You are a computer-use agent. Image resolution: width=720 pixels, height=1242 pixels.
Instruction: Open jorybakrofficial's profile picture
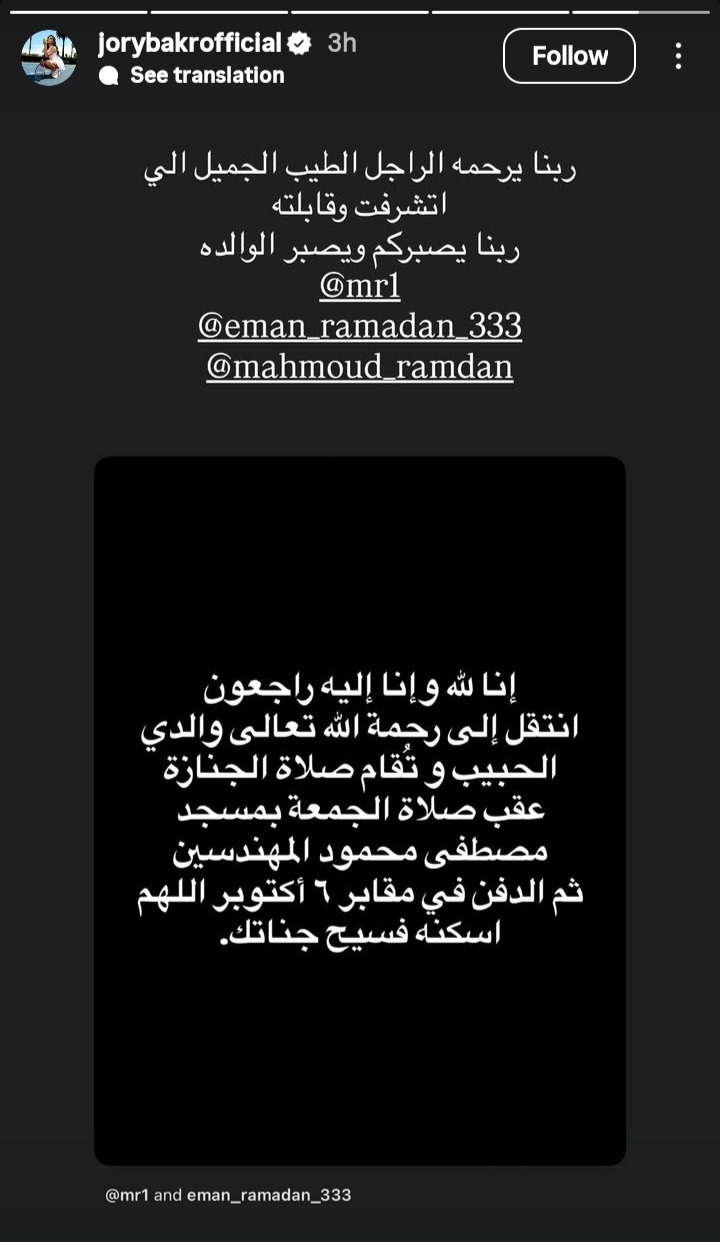(x=49, y=57)
